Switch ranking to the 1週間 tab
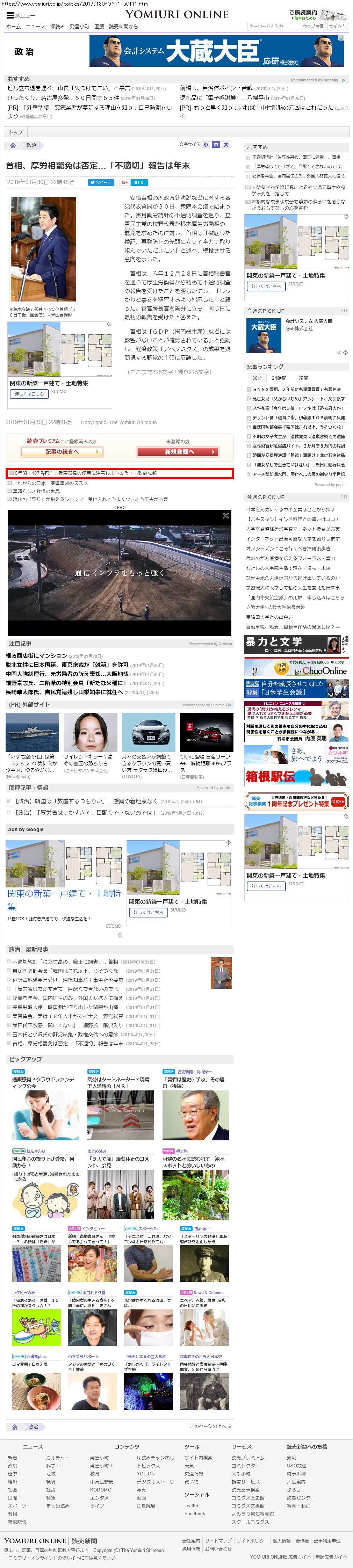This screenshot has width=353, height=1568. pos(302,378)
